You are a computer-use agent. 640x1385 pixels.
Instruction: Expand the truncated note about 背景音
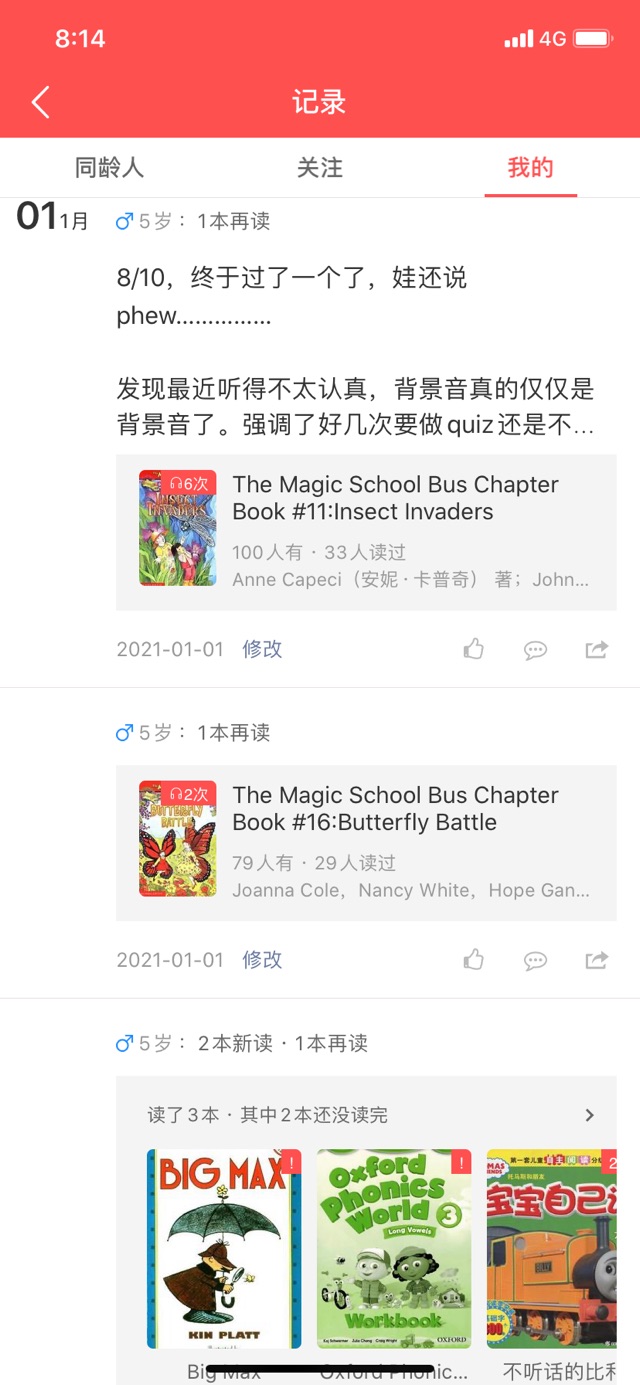[x=355, y=407]
